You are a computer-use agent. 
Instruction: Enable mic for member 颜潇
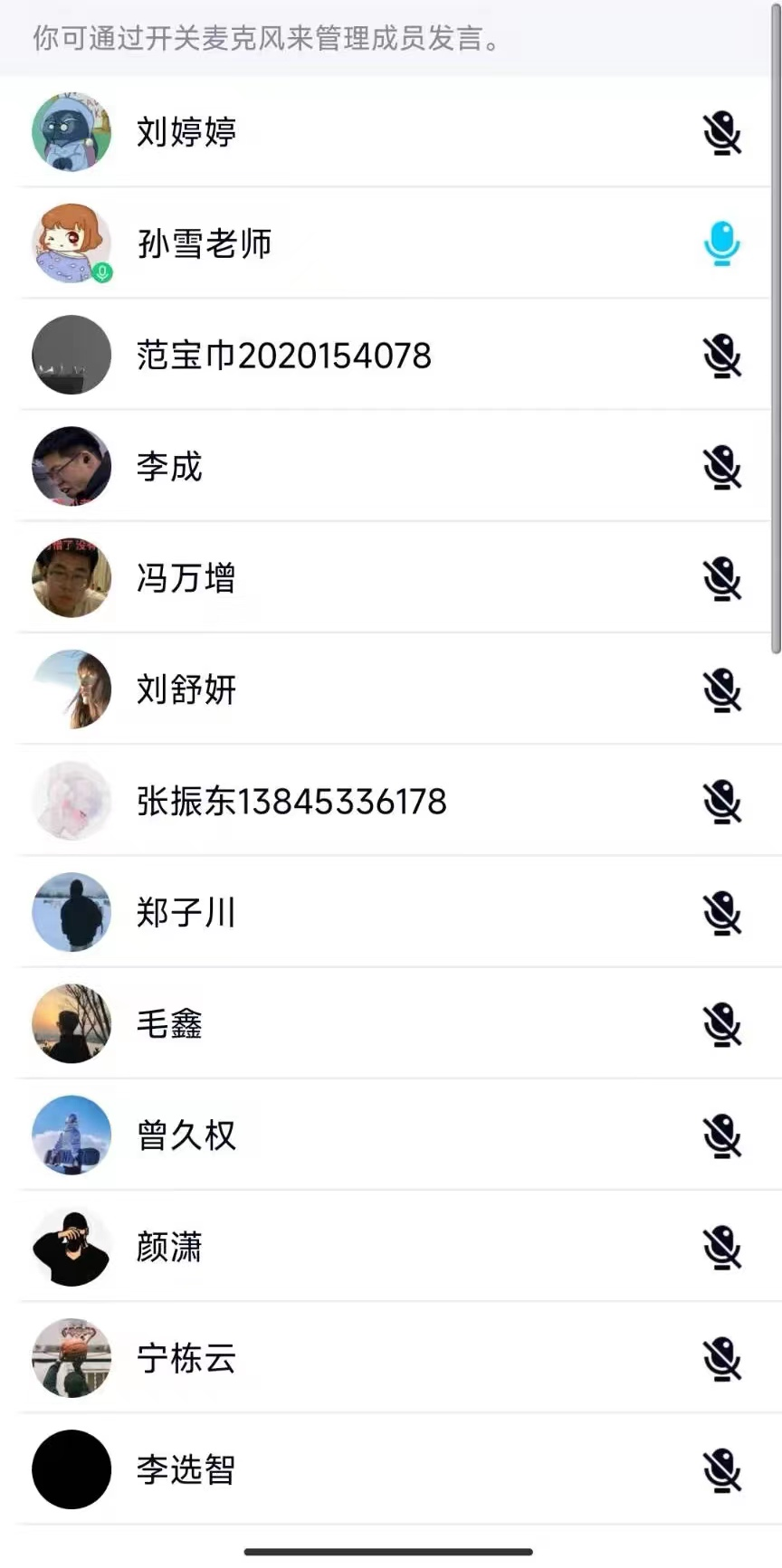(x=721, y=1248)
